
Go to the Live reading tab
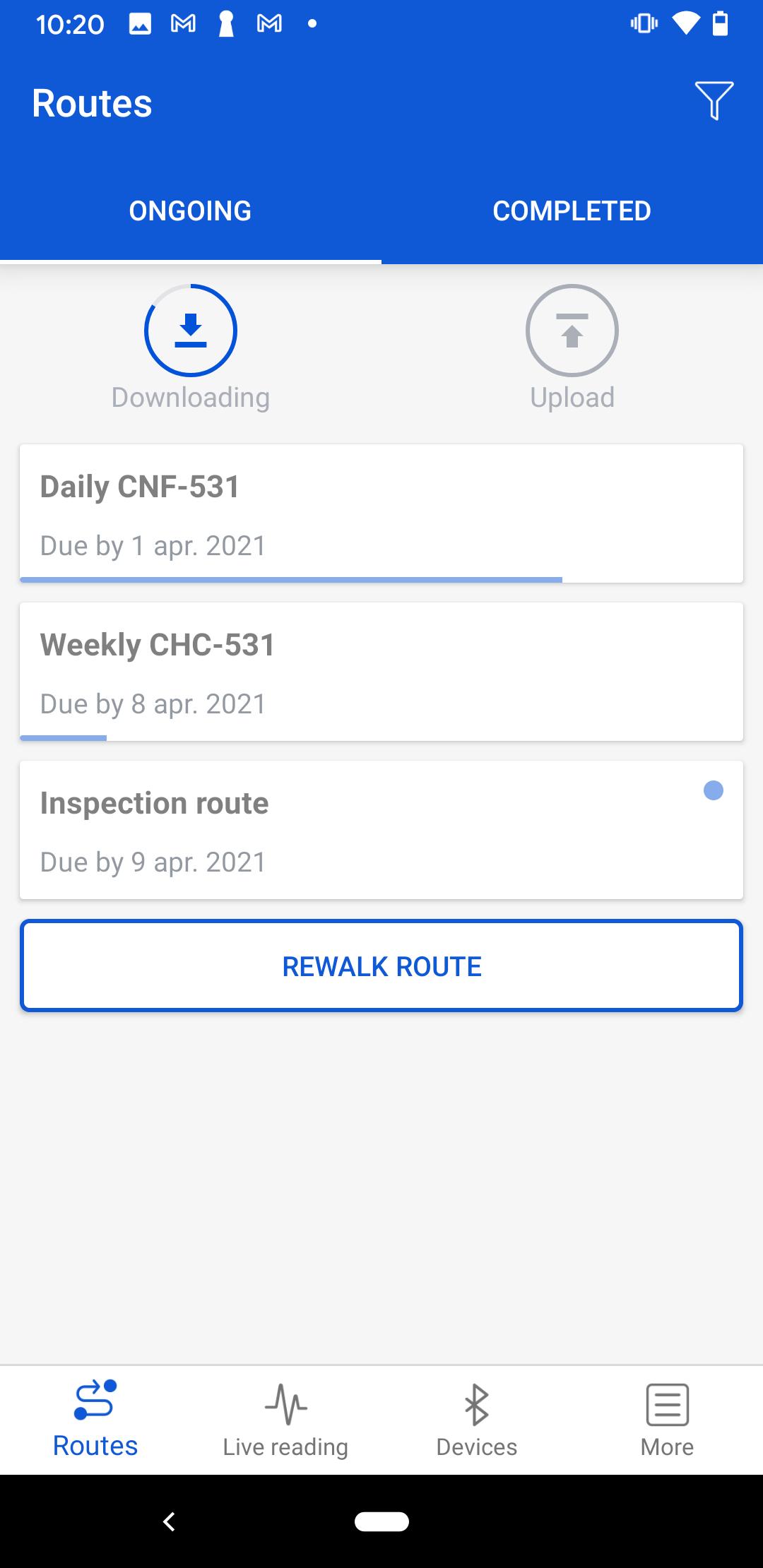point(286,1420)
